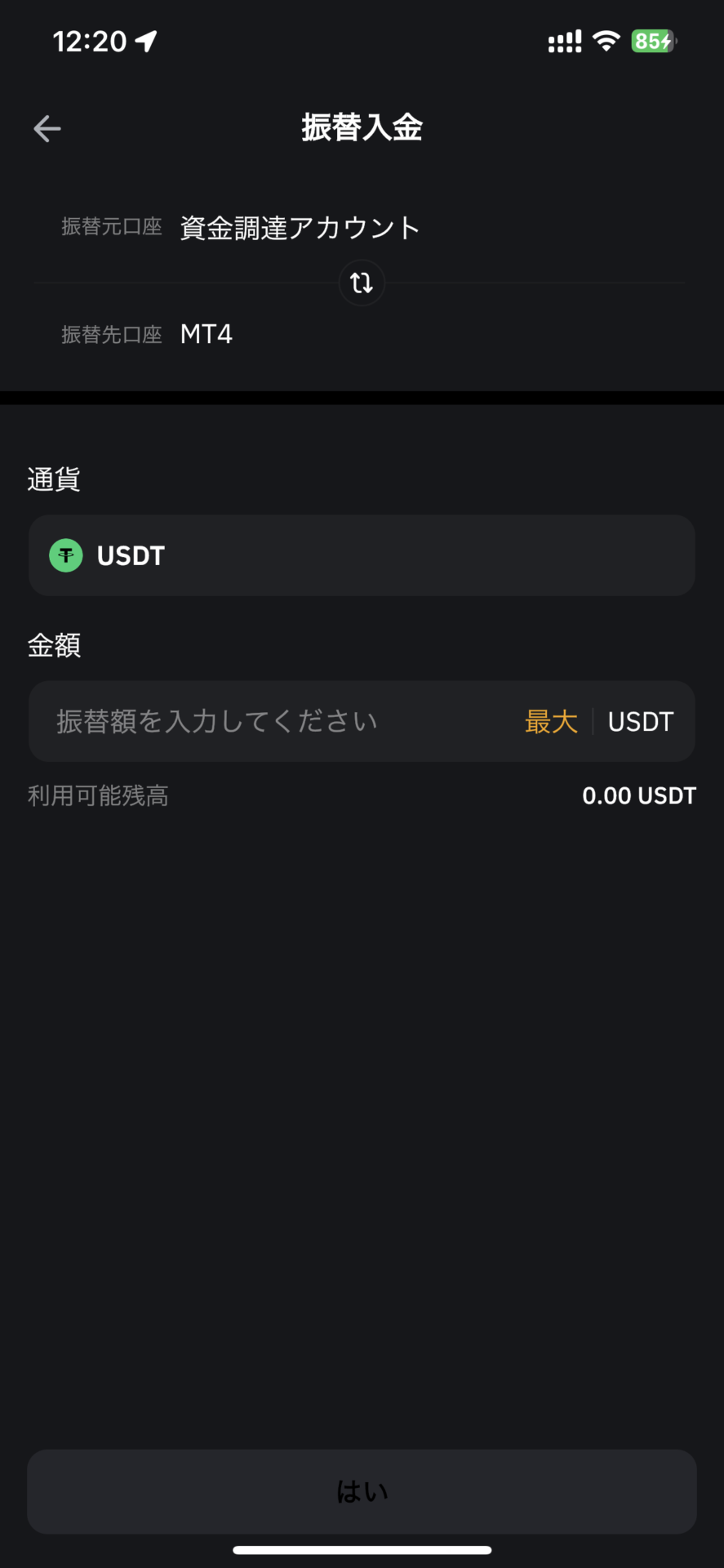This screenshot has width=724, height=1568.
Task: Open the USDT currency selector
Action: tap(362, 555)
